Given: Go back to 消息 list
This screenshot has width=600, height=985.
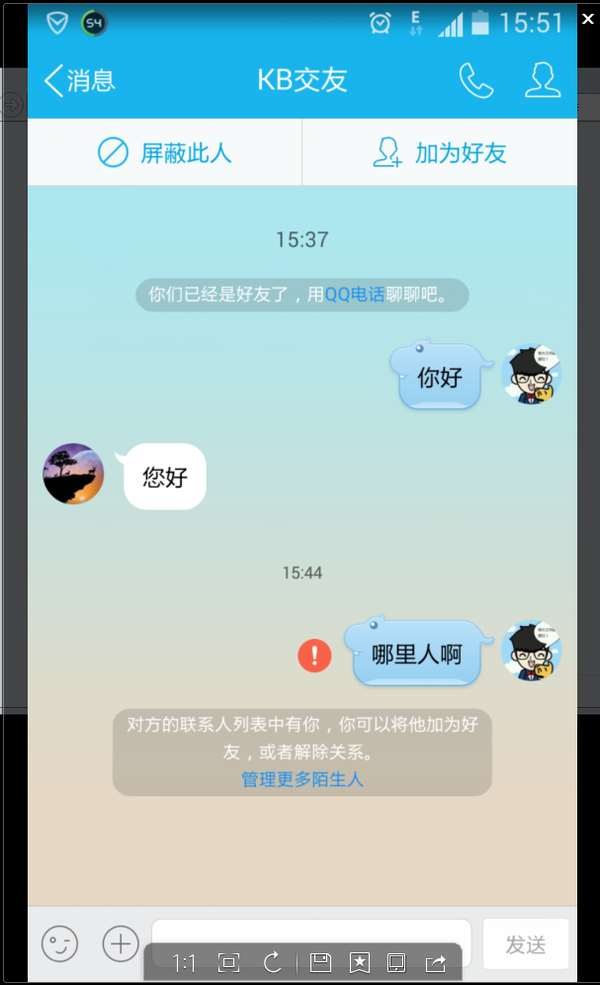Looking at the screenshot, I should coord(79,80).
